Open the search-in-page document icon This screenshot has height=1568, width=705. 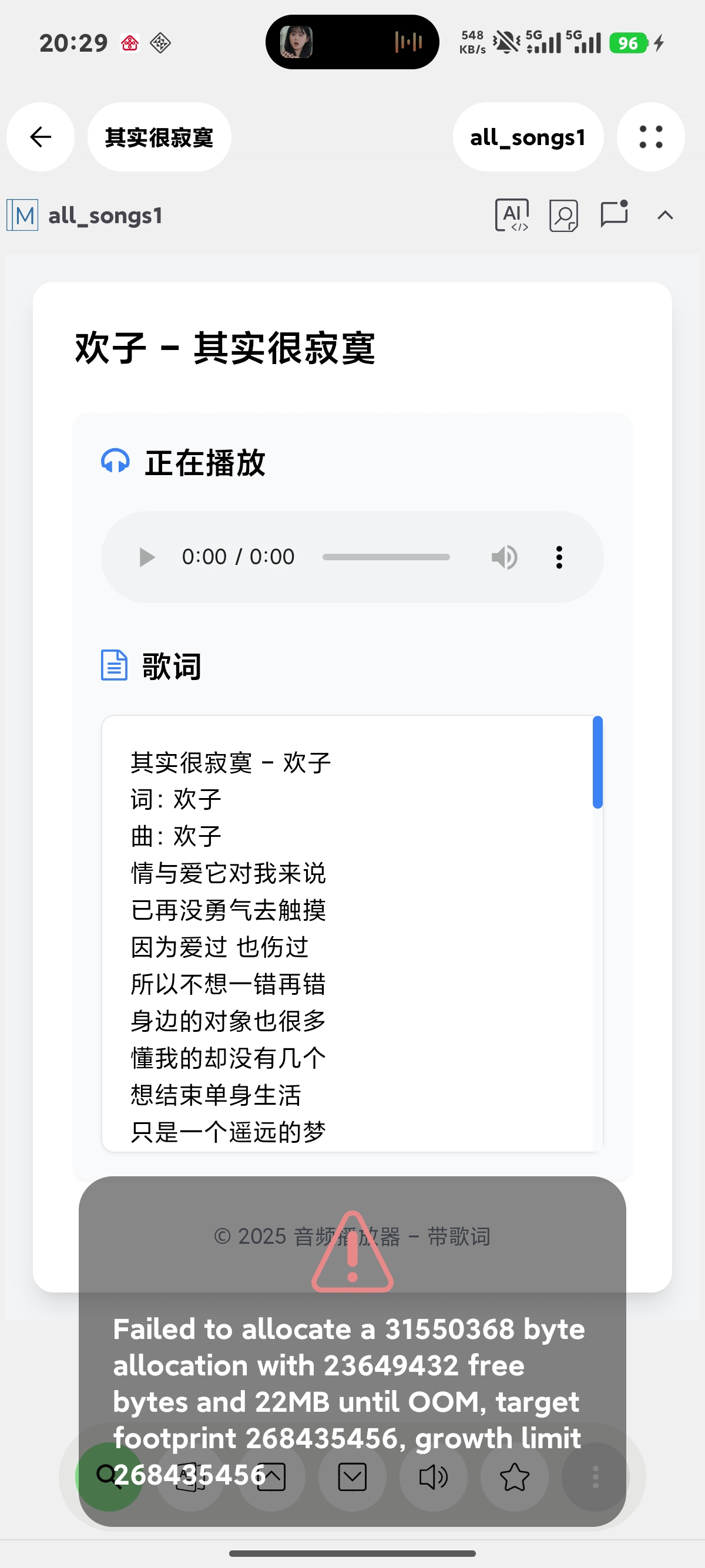[564, 215]
